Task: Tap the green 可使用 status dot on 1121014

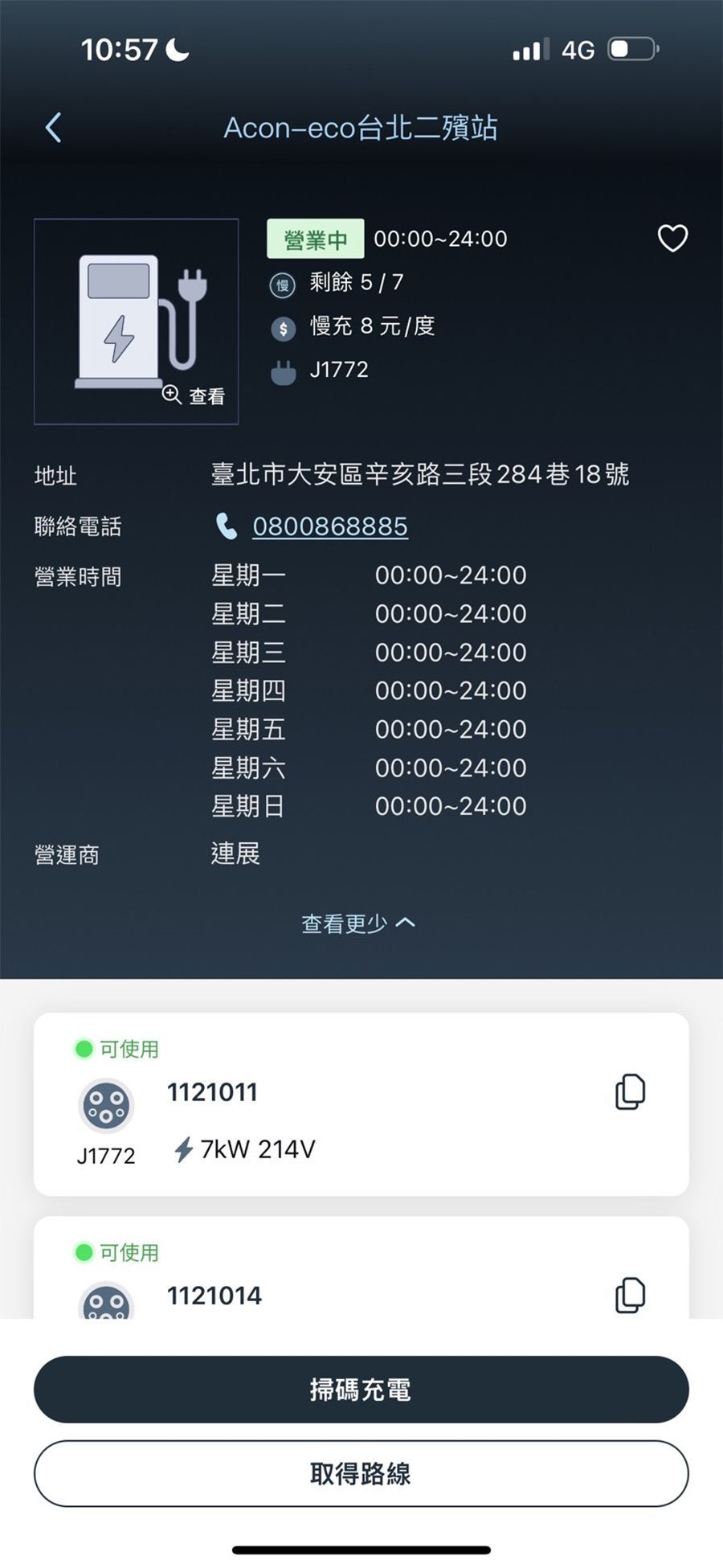Action: [82, 1252]
